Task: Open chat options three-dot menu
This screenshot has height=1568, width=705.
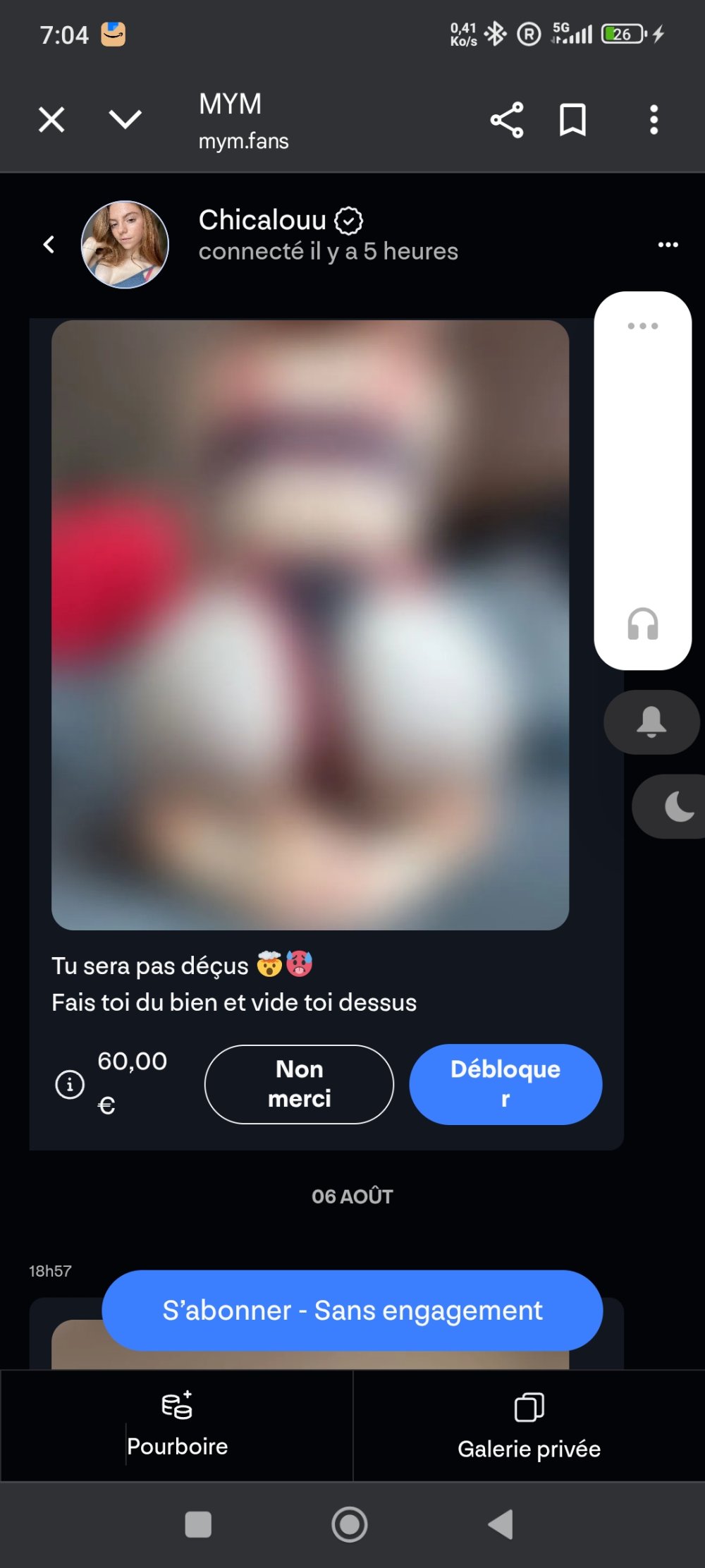Action: [x=668, y=245]
